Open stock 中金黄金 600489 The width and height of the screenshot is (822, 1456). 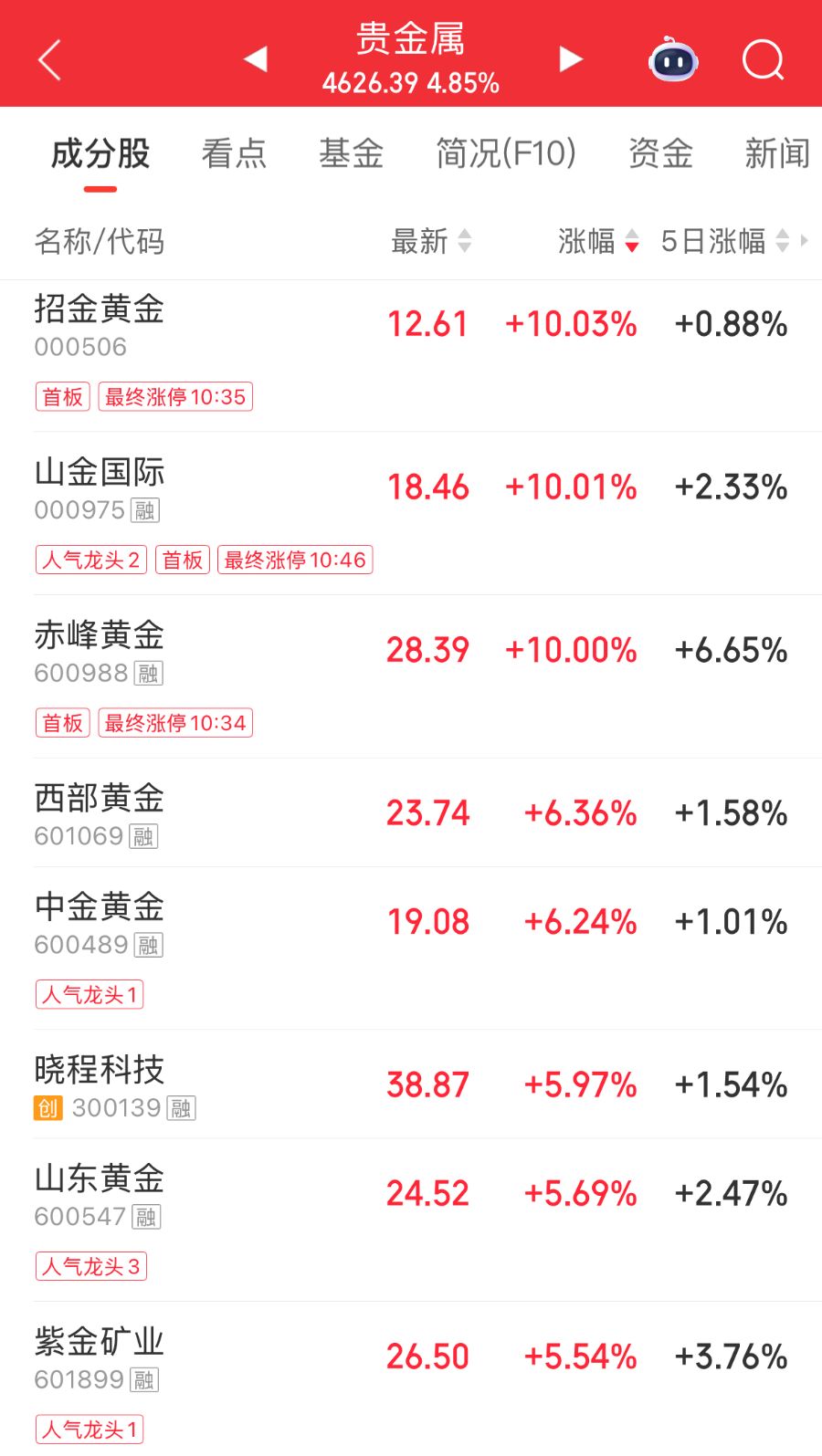click(411, 948)
